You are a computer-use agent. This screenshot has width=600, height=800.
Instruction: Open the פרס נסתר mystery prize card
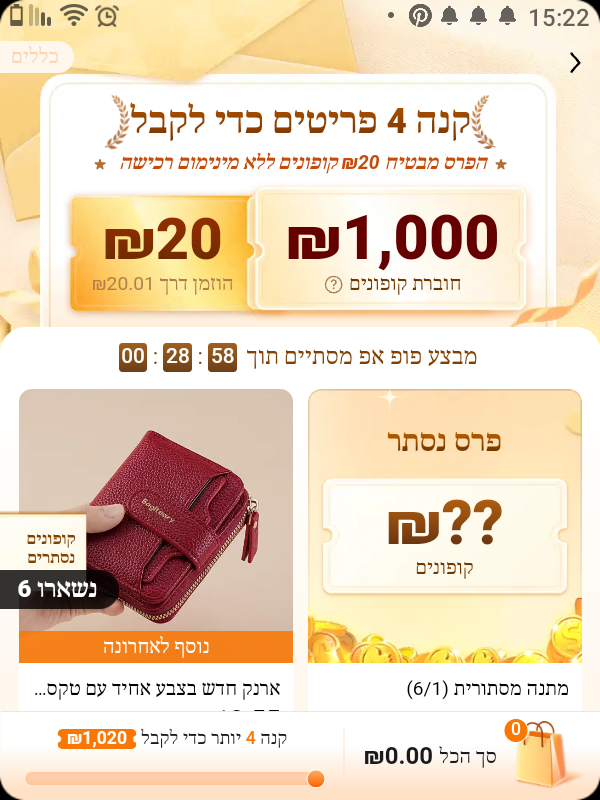pos(444,530)
